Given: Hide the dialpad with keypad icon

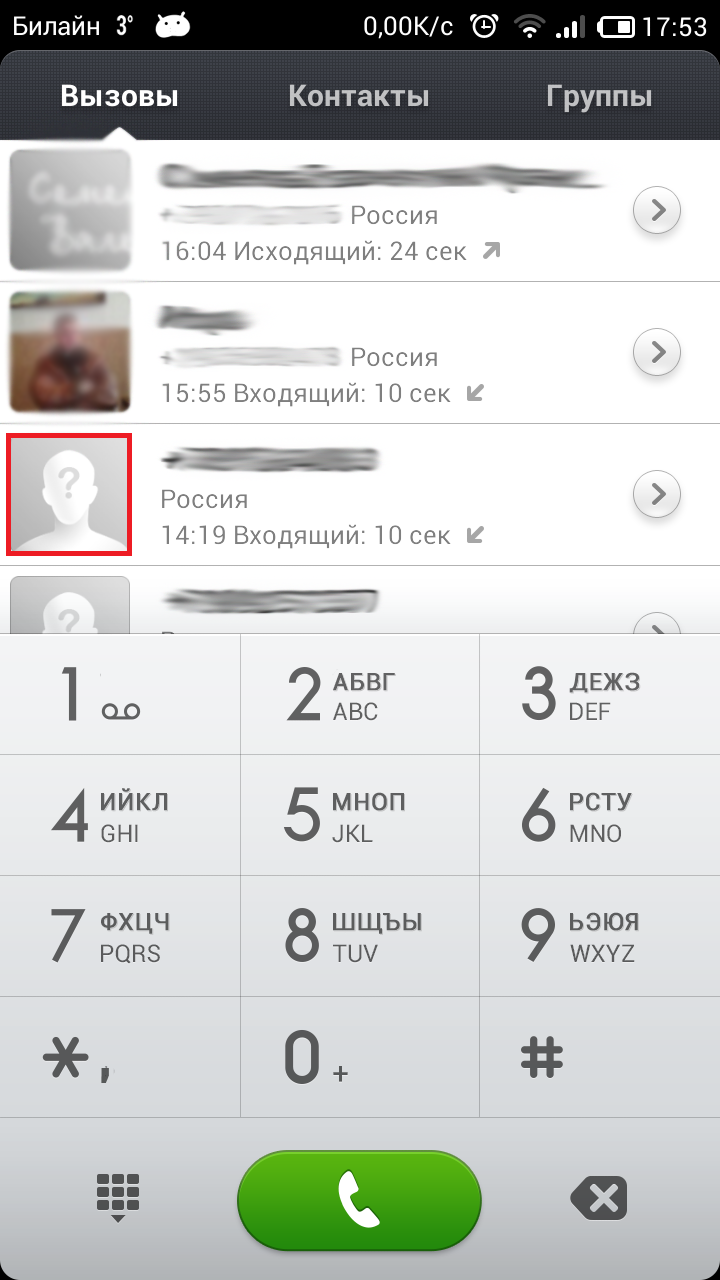Looking at the screenshot, I should pyautogui.click(x=118, y=1198).
